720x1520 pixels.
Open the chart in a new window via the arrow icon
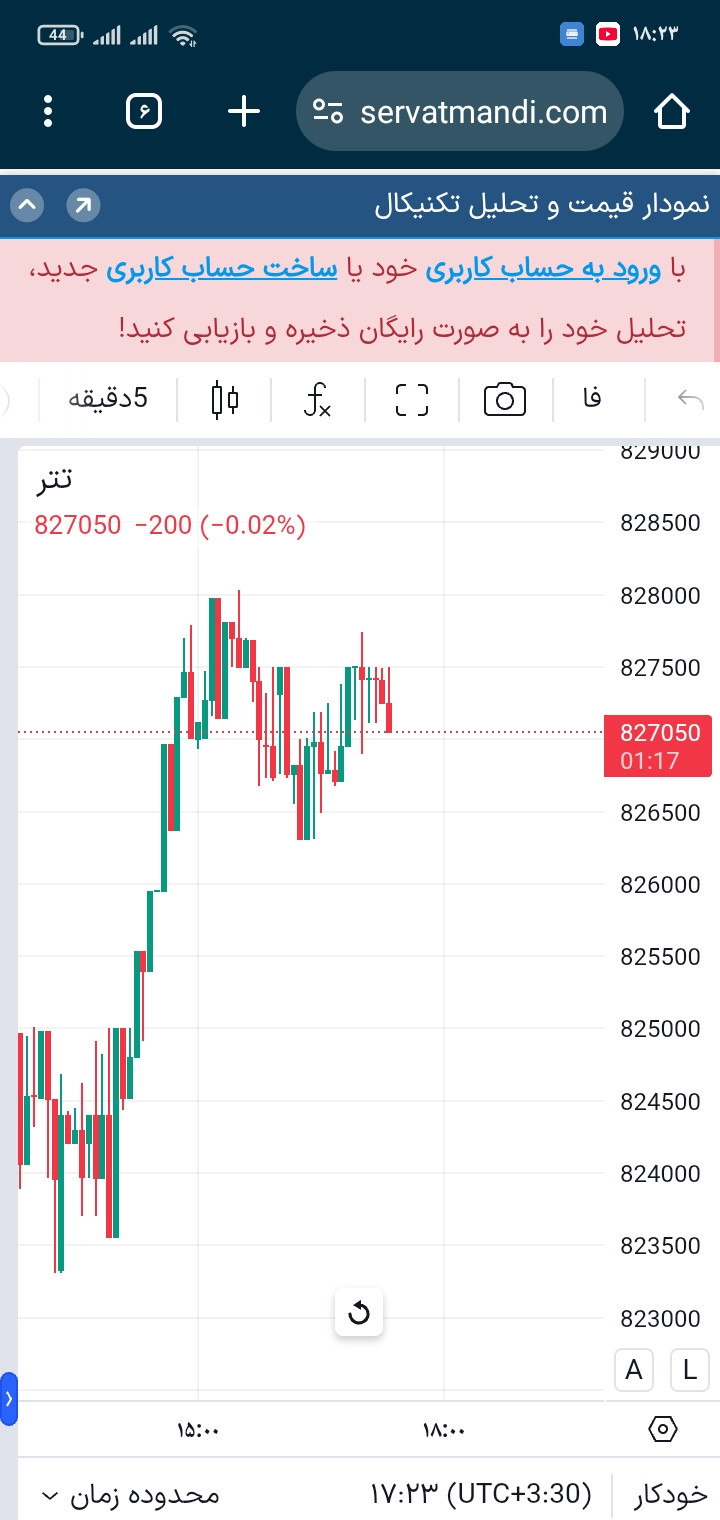pyautogui.click(x=83, y=206)
